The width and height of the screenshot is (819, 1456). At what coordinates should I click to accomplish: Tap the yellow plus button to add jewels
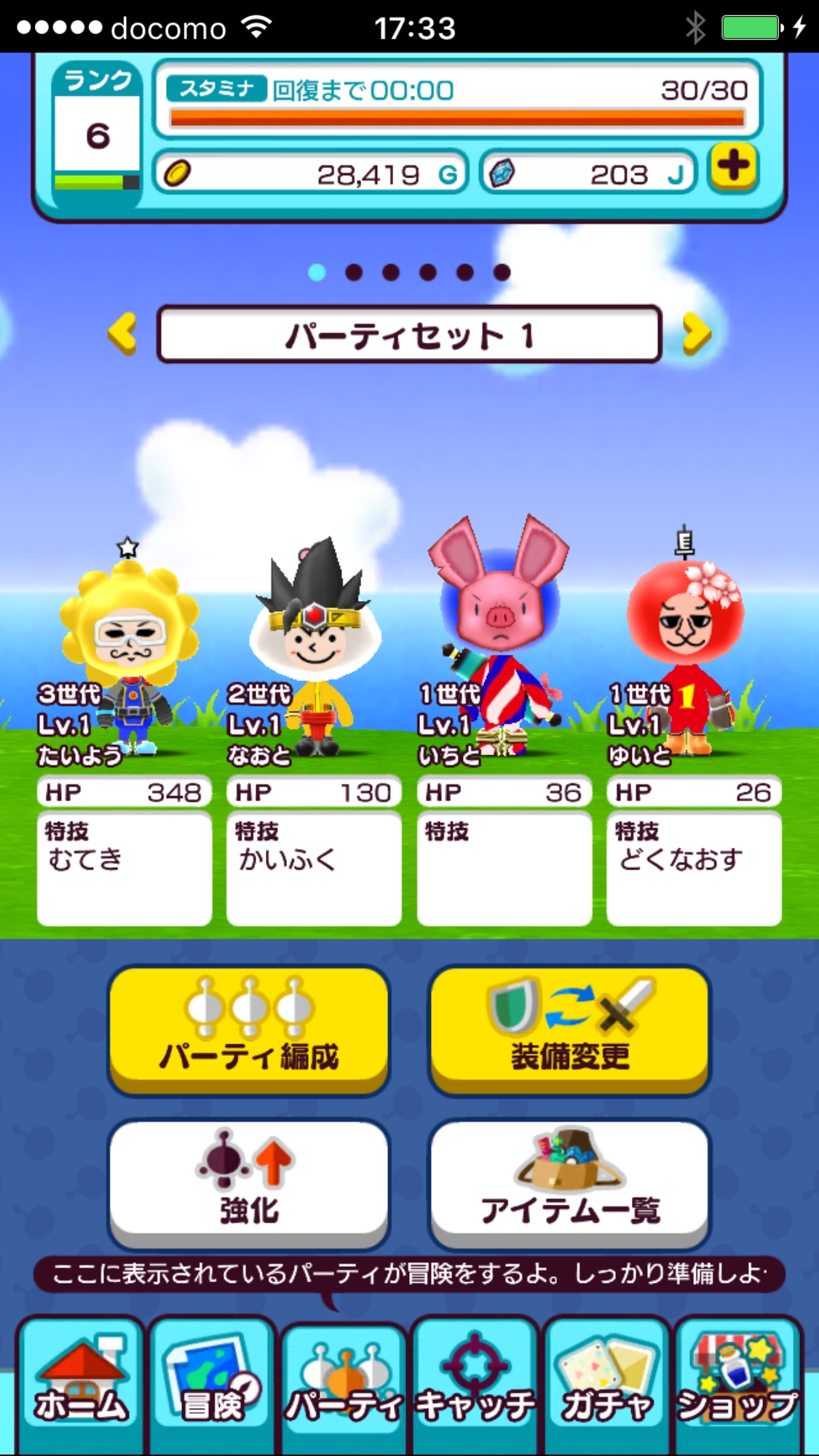[732, 168]
